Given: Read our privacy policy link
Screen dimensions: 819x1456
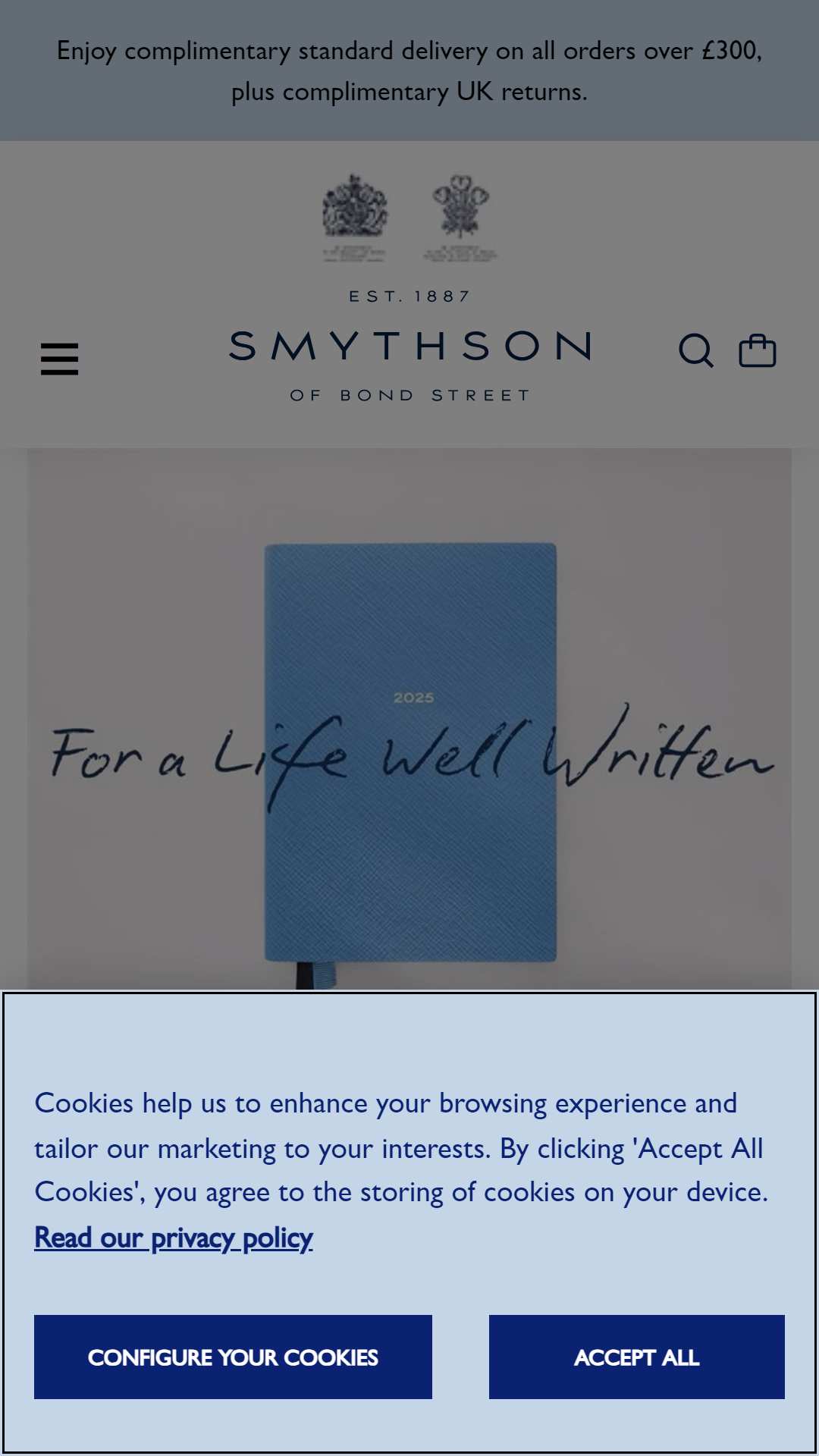Looking at the screenshot, I should point(174,1238).
